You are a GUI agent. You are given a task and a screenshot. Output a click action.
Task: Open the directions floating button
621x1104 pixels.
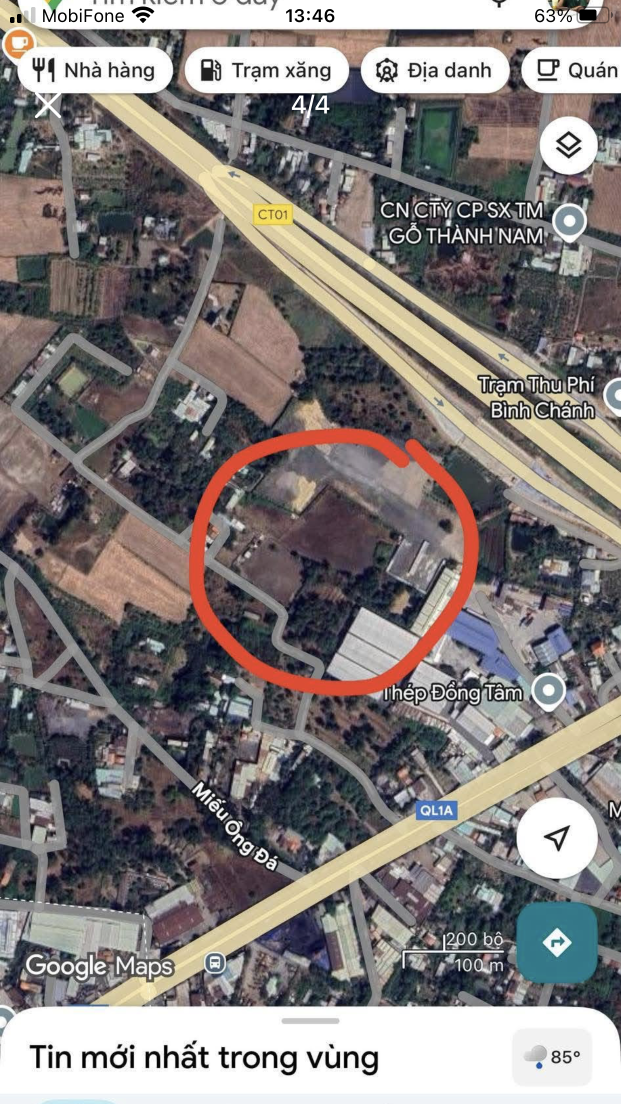pos(557,942)
